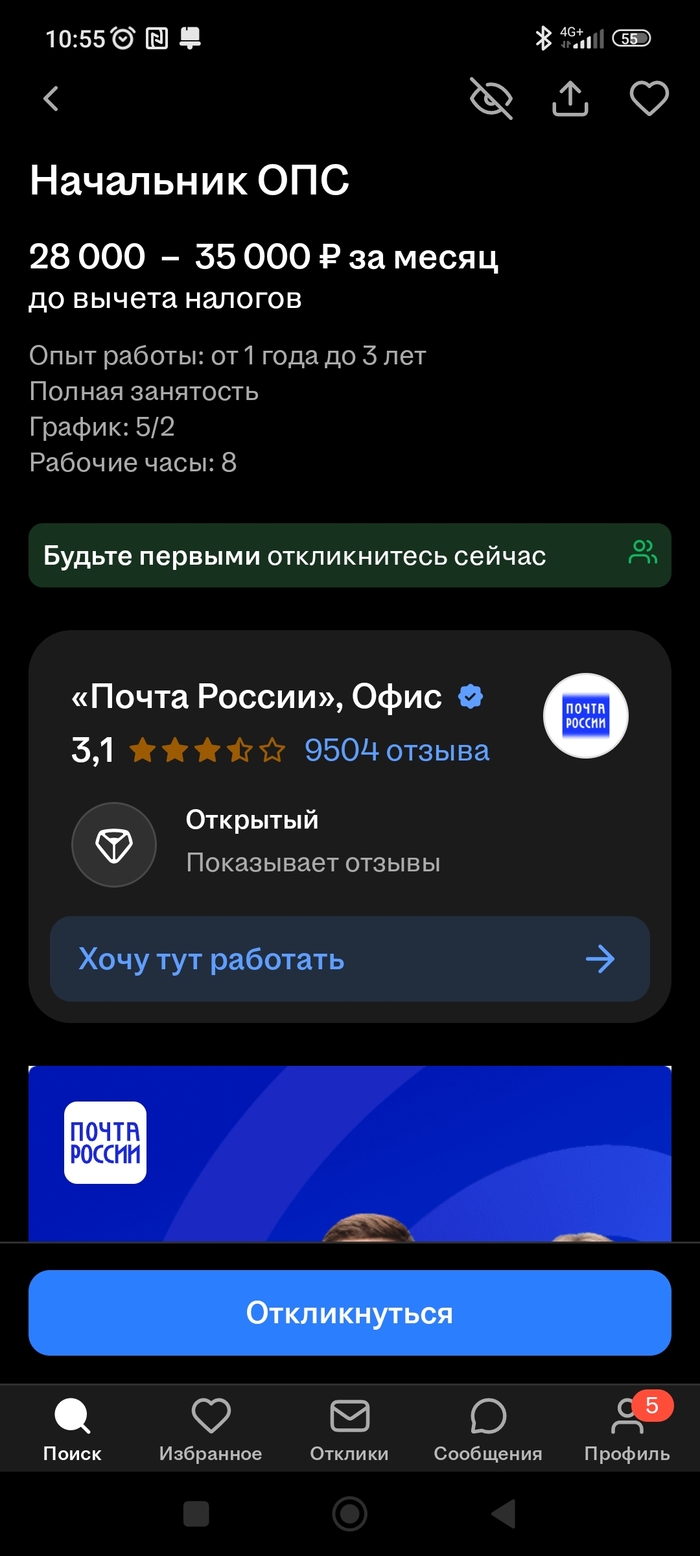Open the «Почта России», Офис employer card
Viewport: 700px width, 1556px height.
pos(256,697)
